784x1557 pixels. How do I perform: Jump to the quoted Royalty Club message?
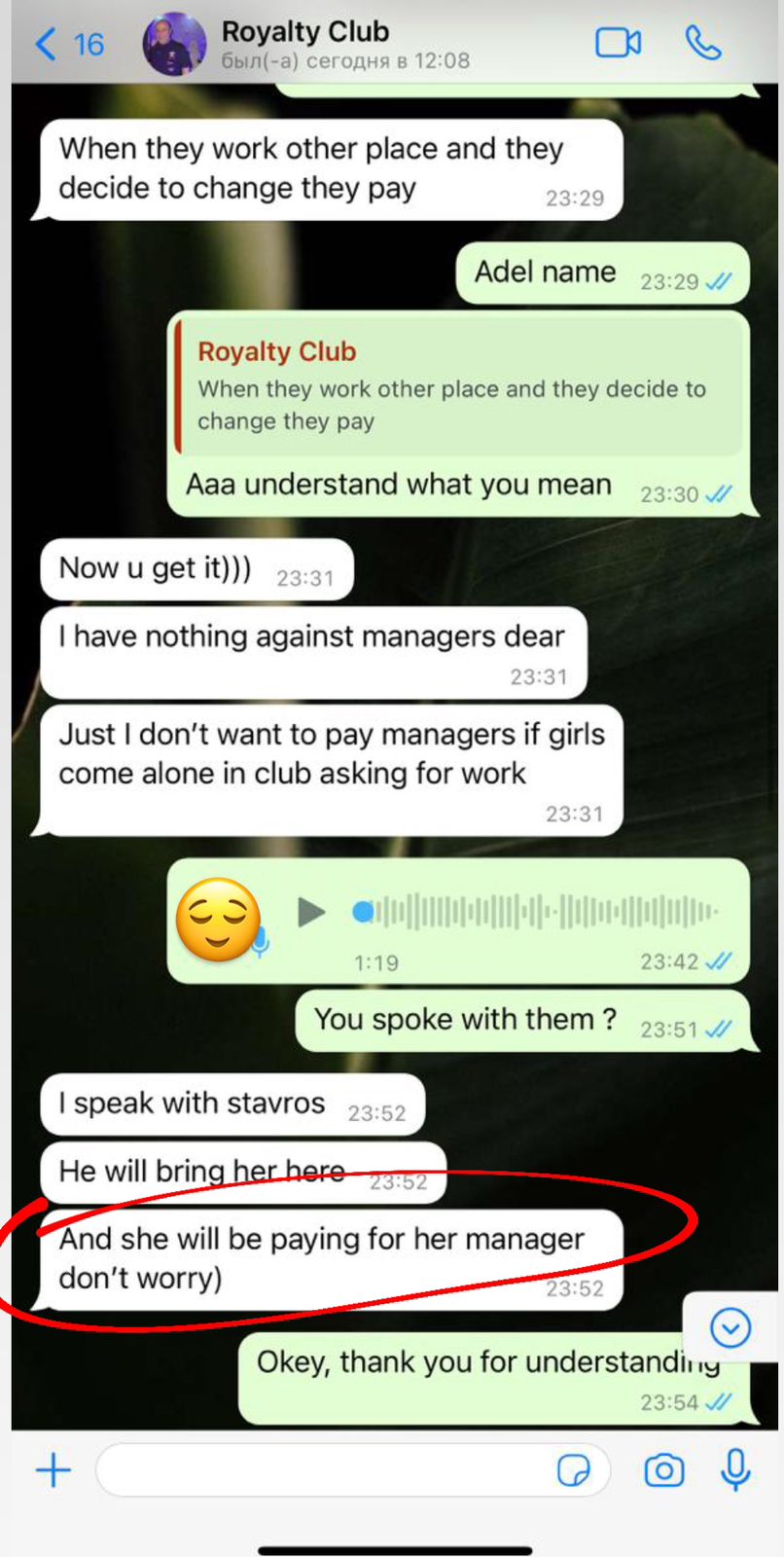click(x=457, y=387)
